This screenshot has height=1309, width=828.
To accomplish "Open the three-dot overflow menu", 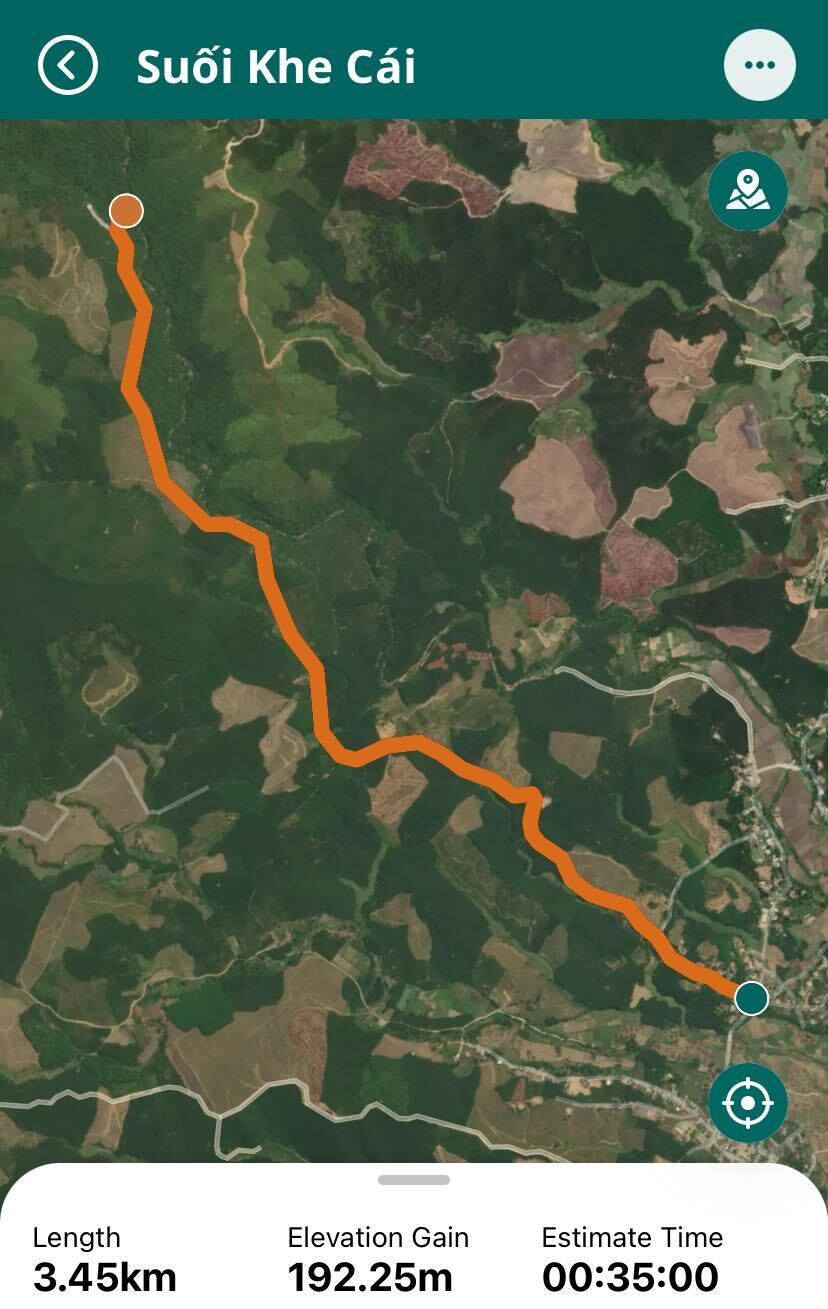I will pos(759,65).
